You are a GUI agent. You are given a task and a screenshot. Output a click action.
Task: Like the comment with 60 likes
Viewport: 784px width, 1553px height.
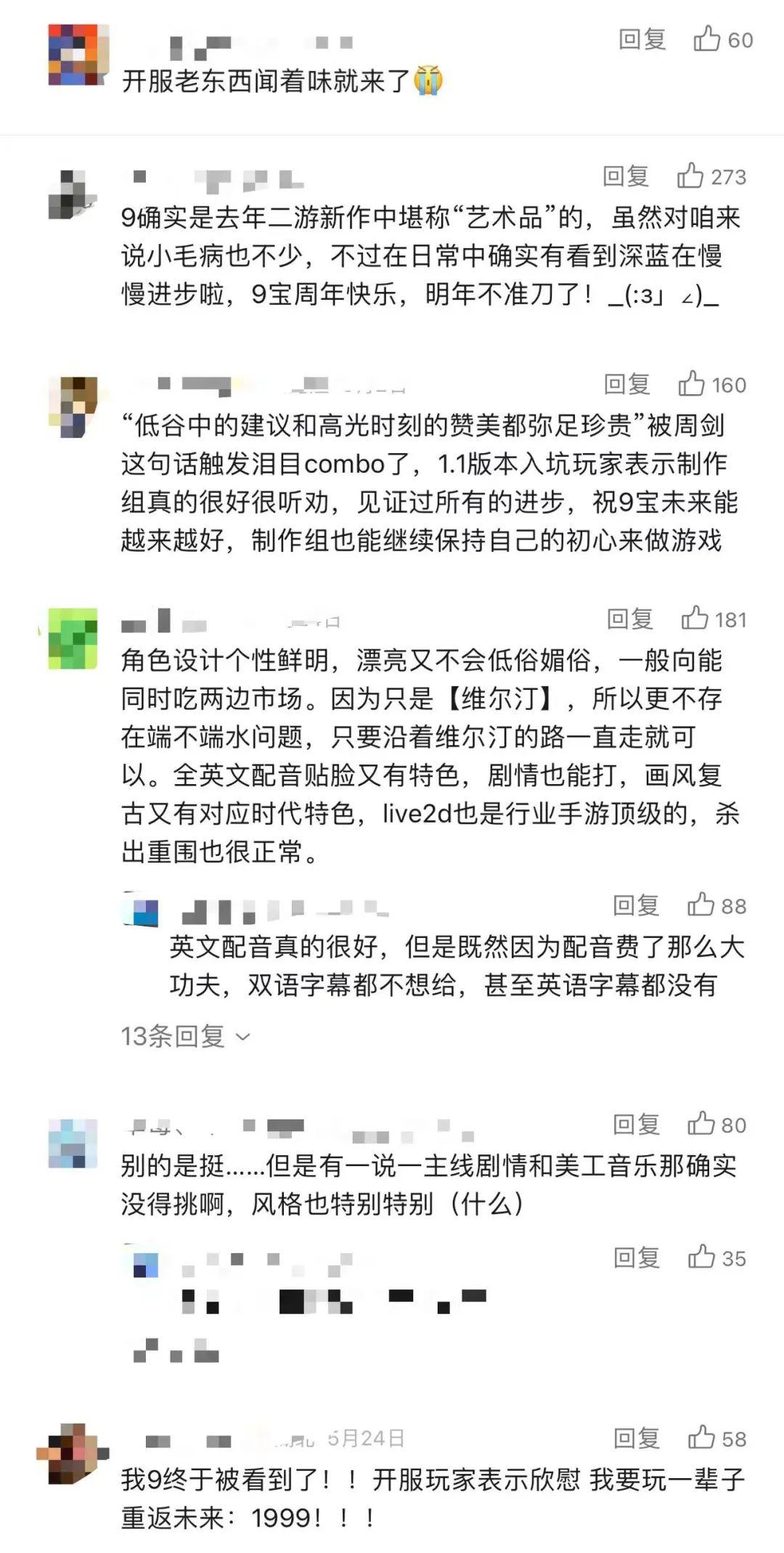[x=707, y=39]
